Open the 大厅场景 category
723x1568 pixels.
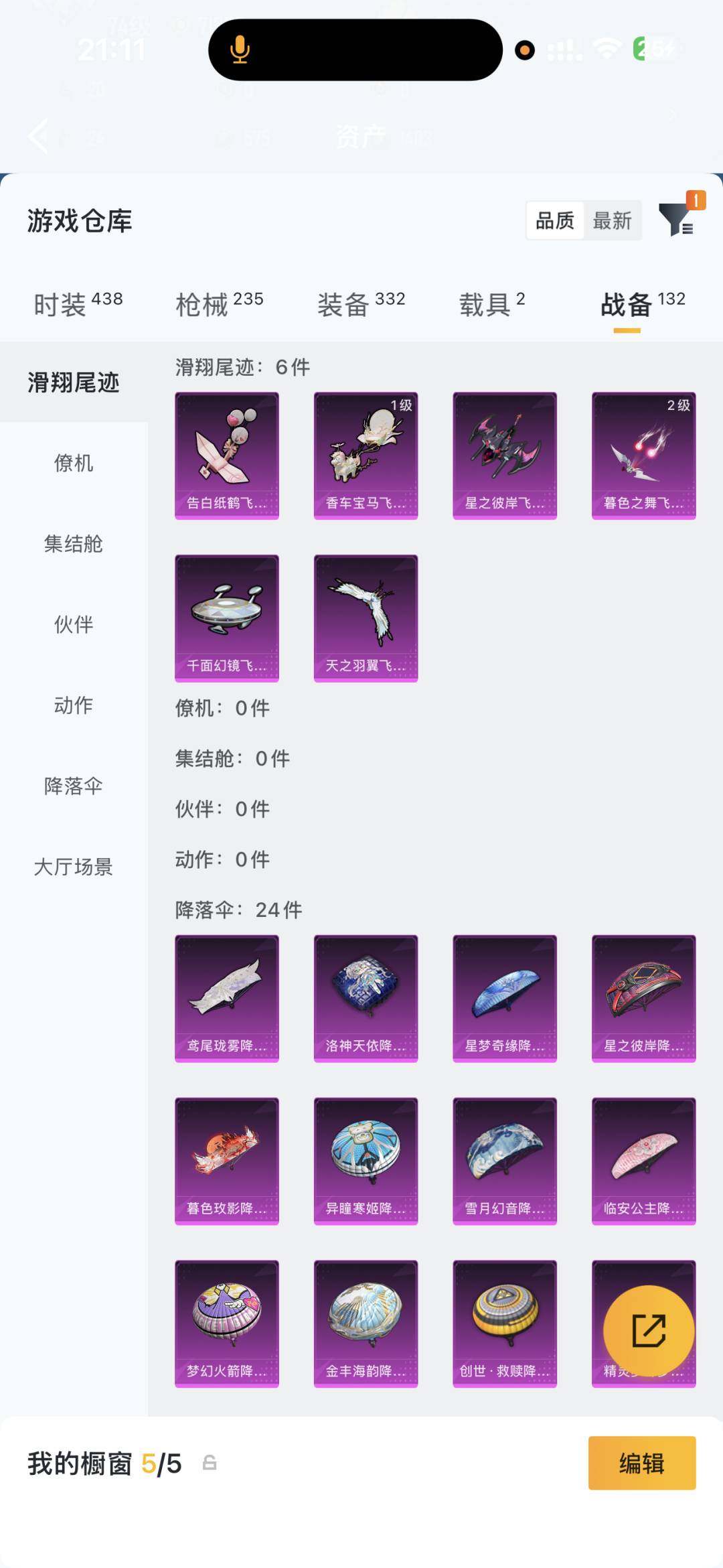click(x=74, y=869)
